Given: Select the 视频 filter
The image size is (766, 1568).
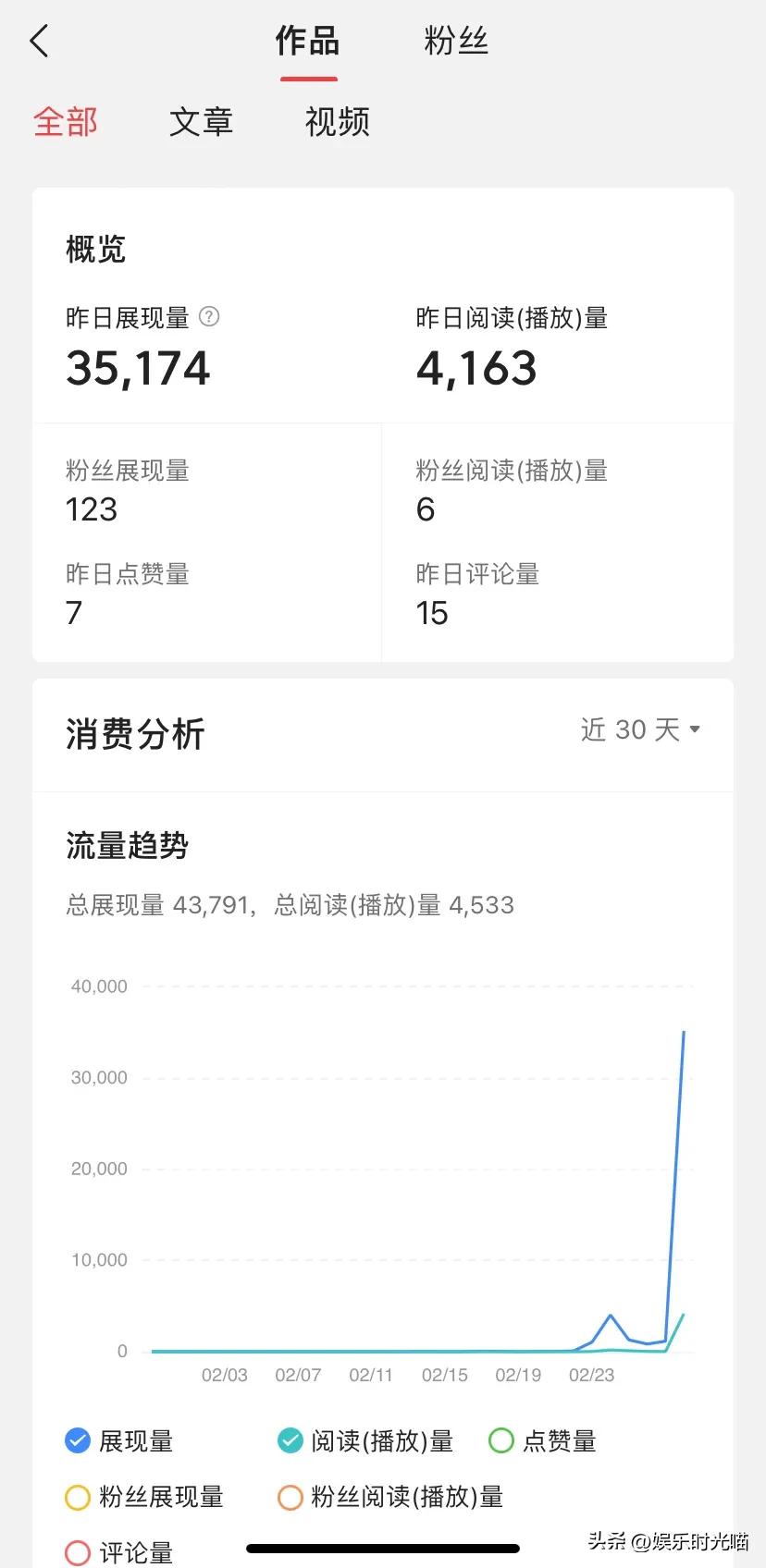Looking at the screenshot, I should (x=337, y=122).
